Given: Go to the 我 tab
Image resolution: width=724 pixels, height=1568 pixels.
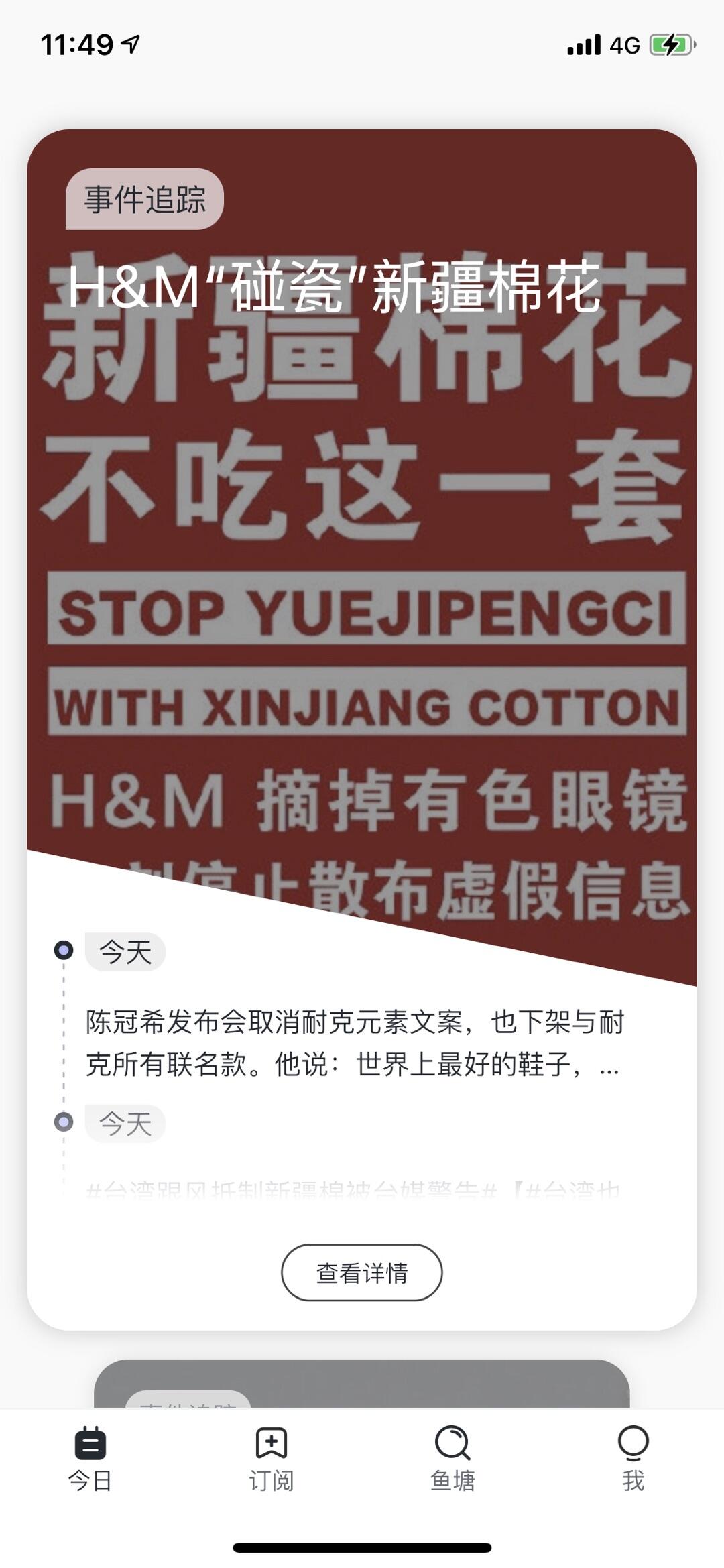Looking at the screenshot, I should click(x=633, y=1459).
